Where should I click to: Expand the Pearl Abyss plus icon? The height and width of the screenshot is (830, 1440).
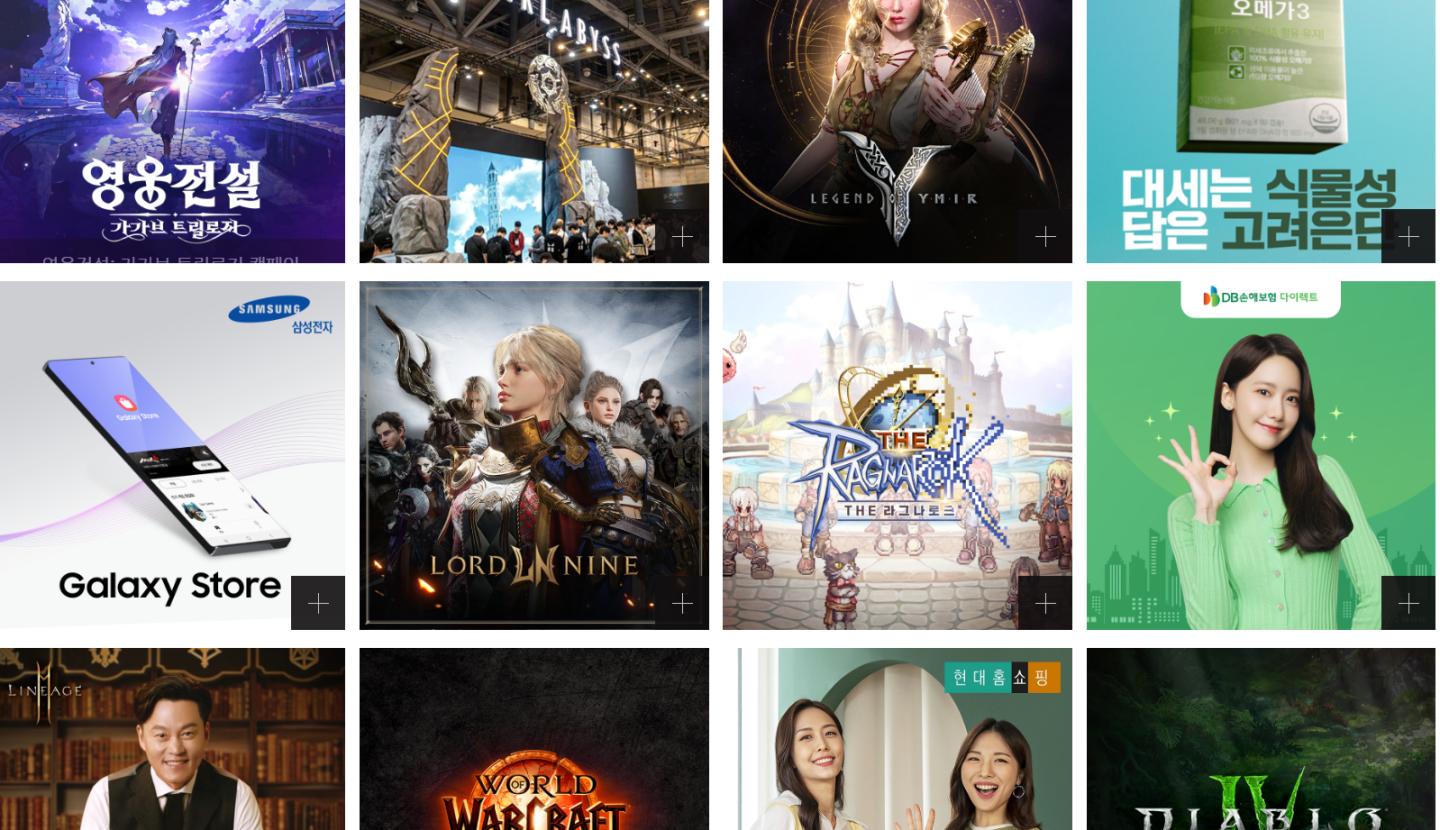pyautogui.click(x=682, y=236)
